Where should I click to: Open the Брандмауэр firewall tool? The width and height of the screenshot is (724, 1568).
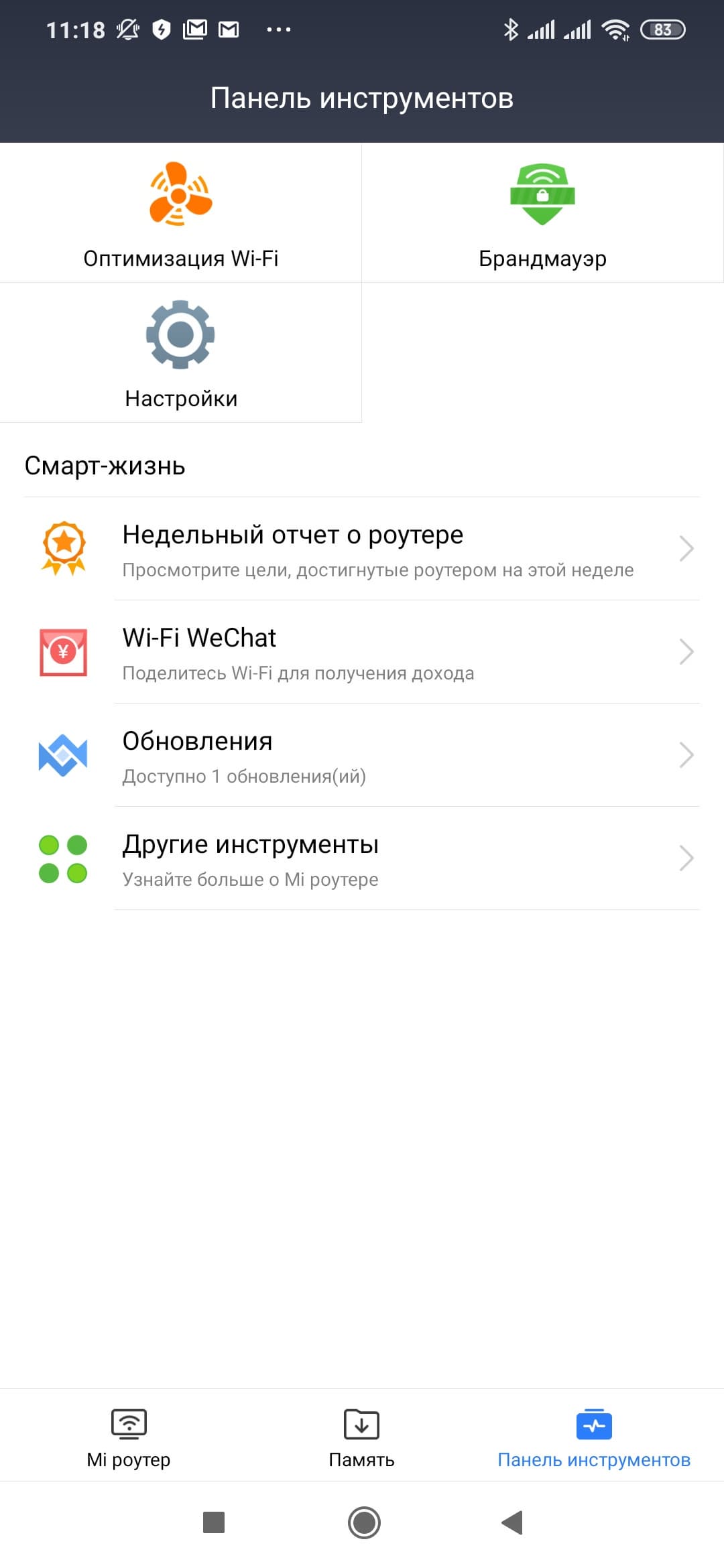(542, 214)
